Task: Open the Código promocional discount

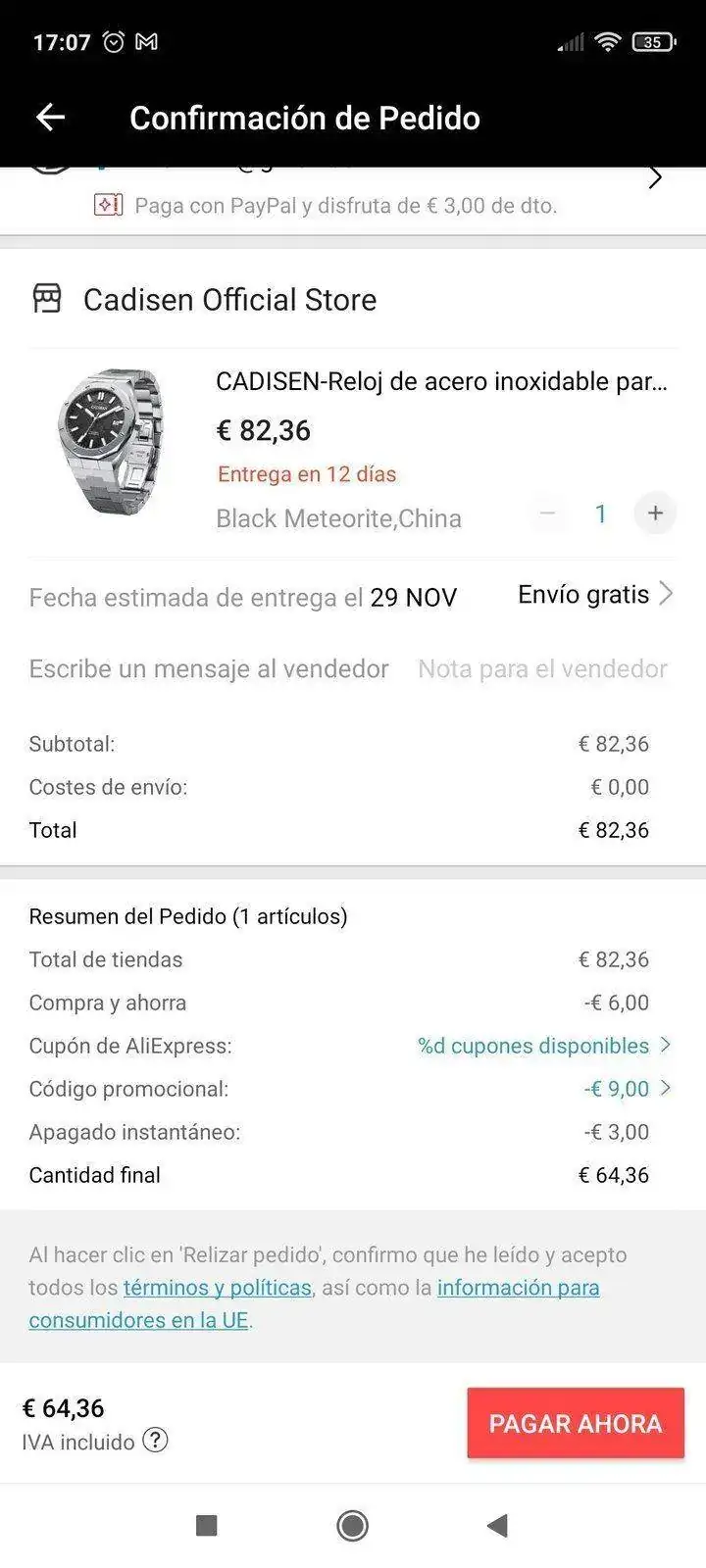Action: 626,1089
